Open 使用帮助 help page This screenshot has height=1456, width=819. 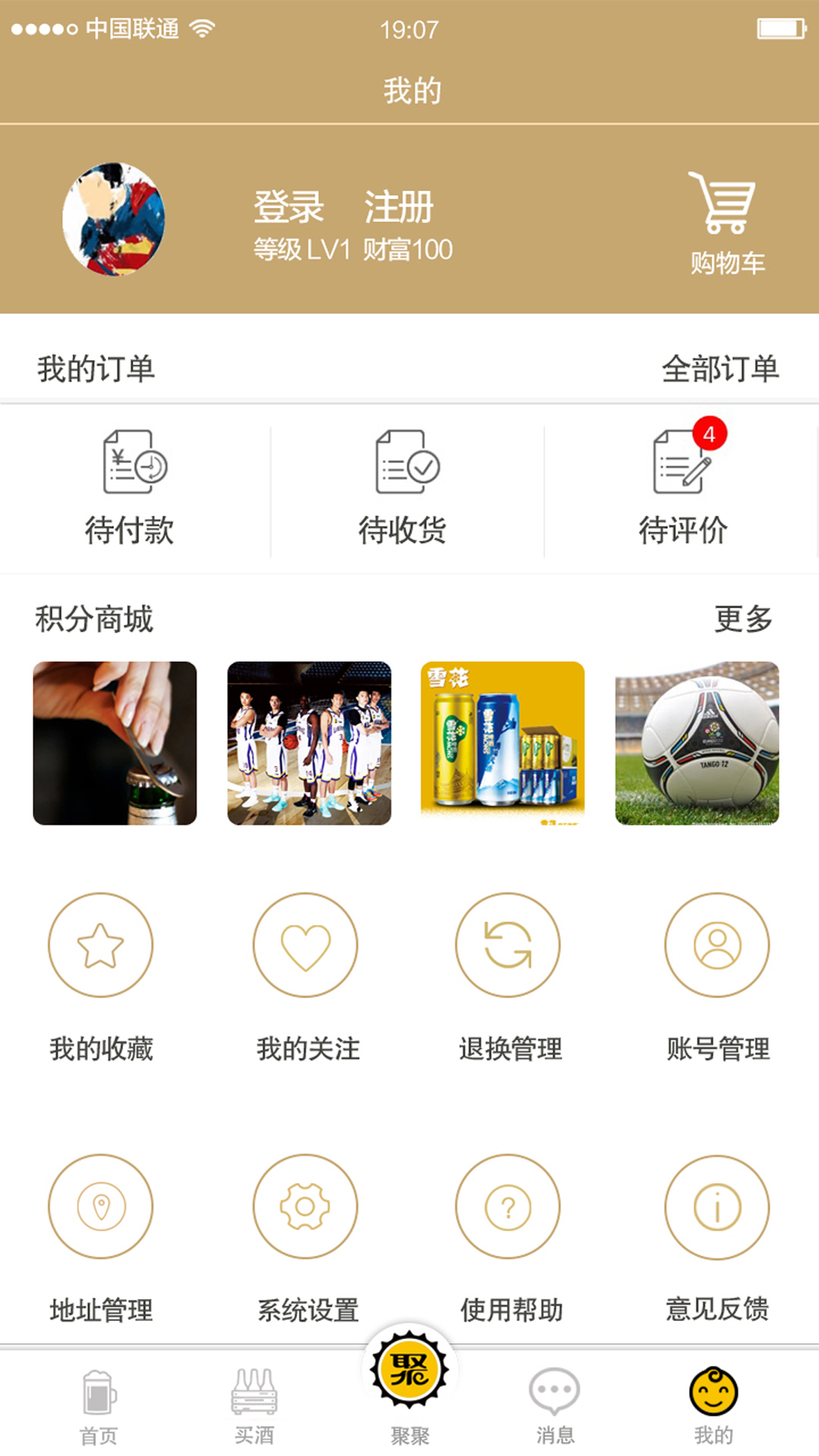509,1238
